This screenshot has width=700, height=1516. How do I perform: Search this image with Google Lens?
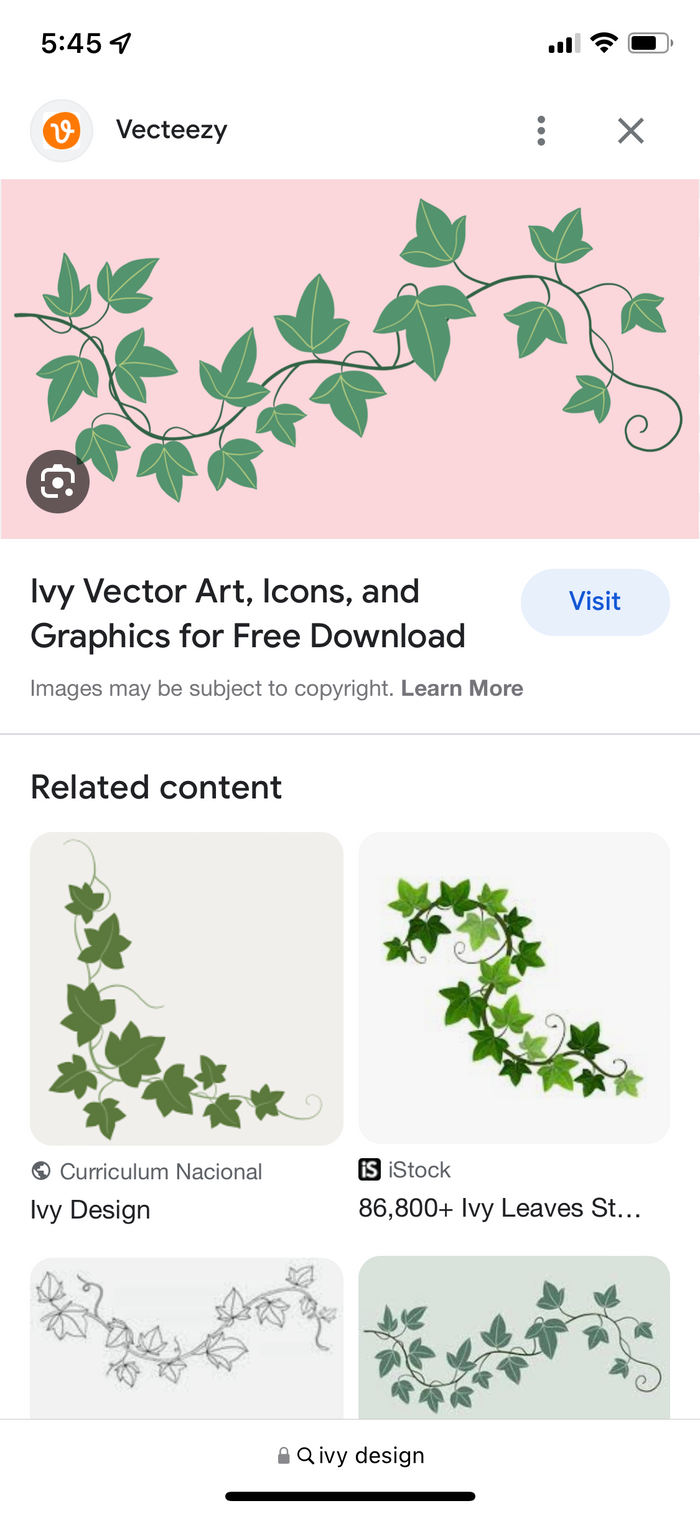click(x=58, y=482)
